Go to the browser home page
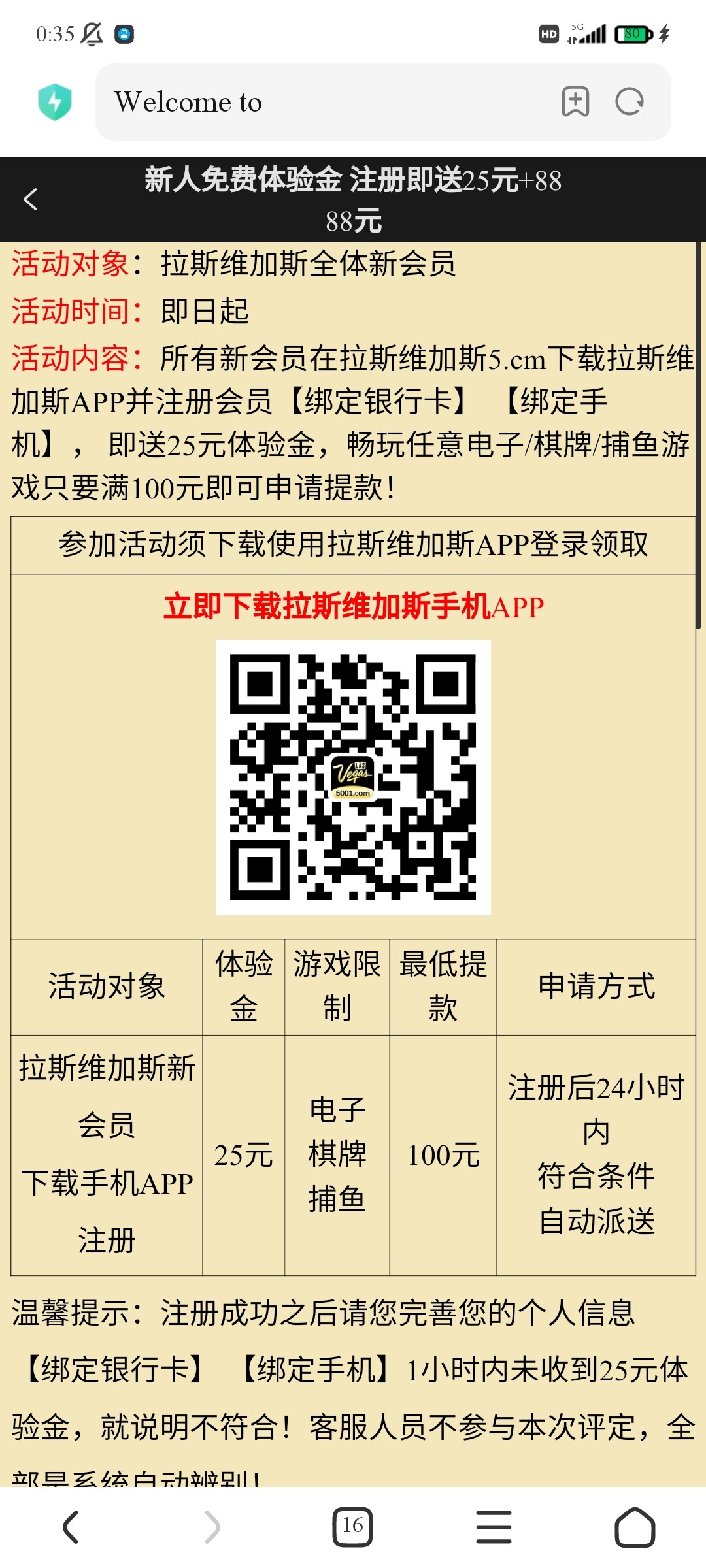Image resolution: width=706 pixels, height=1568 pixels. pyautogui.click(x=635, y=1527)
